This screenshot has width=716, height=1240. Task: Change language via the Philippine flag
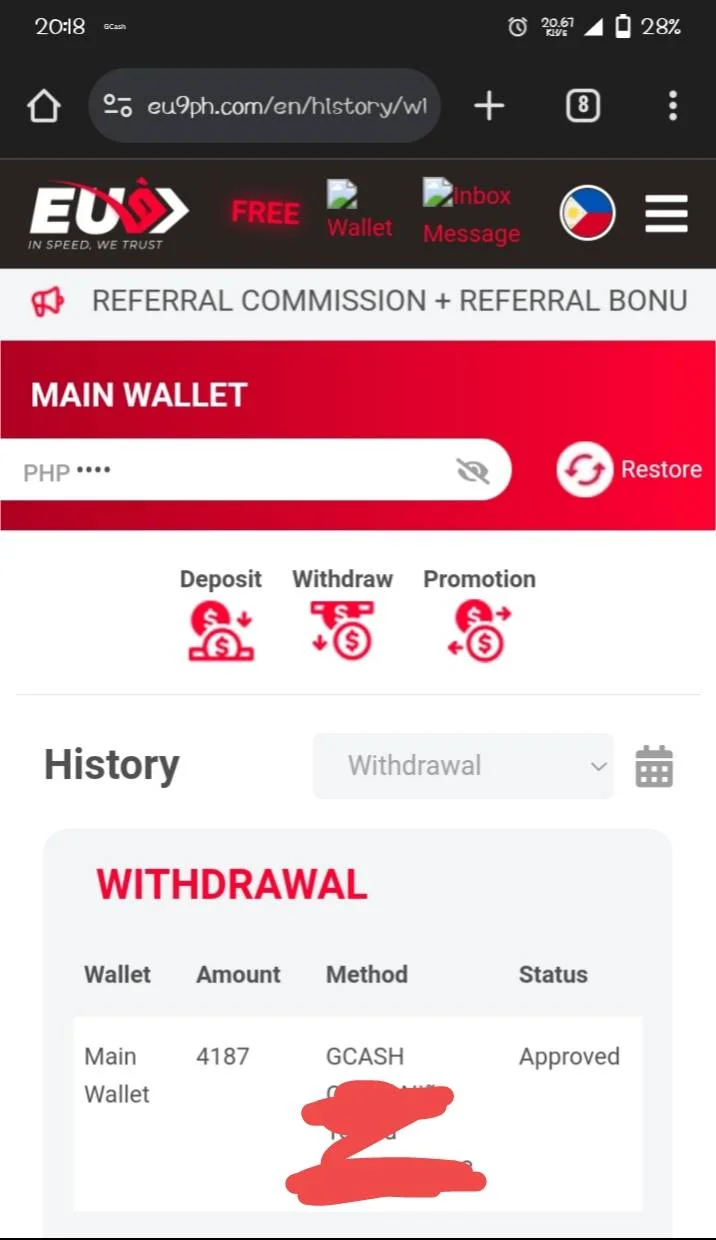pos(587,214)
